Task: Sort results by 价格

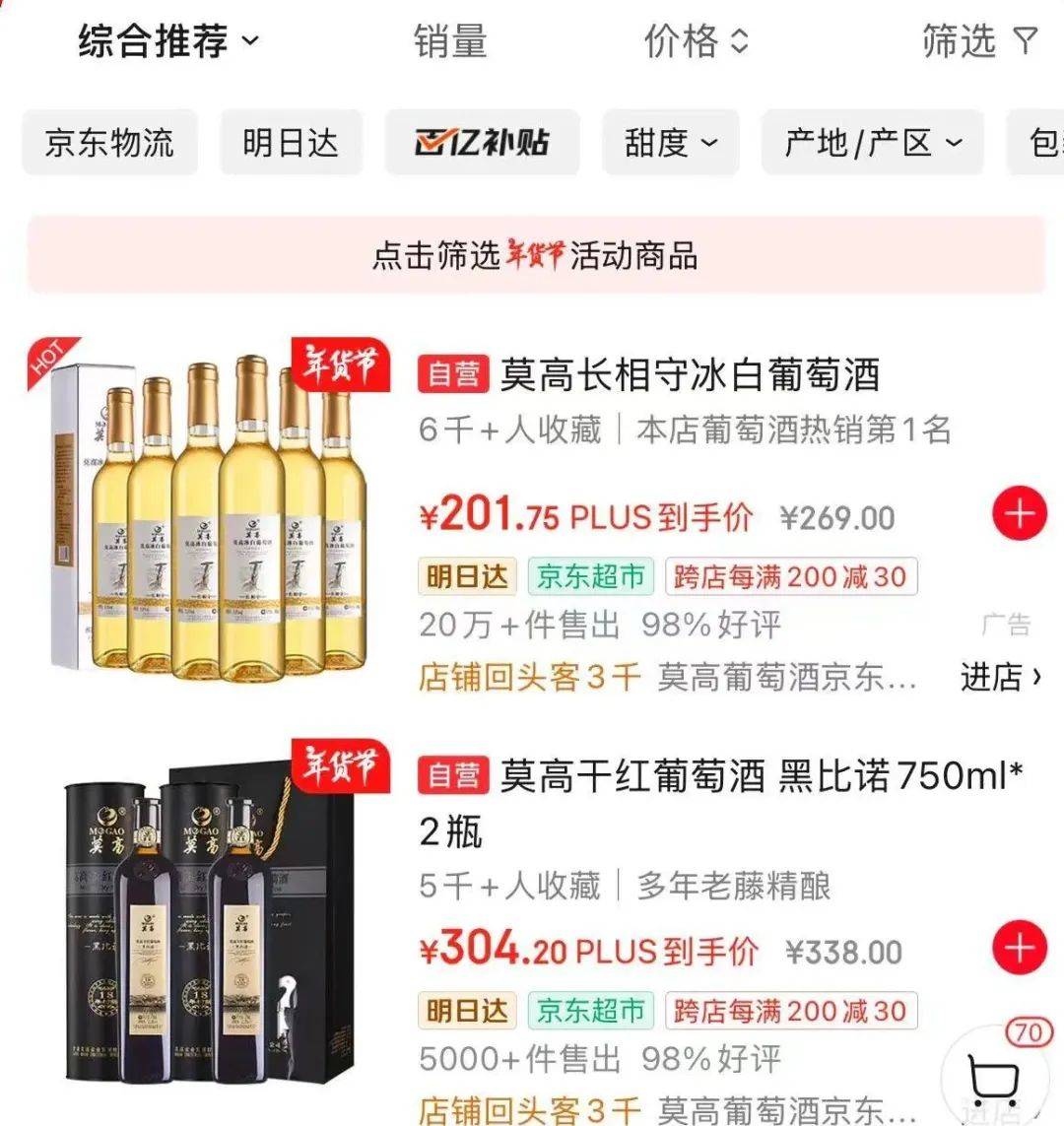Action: coord(696,41)
